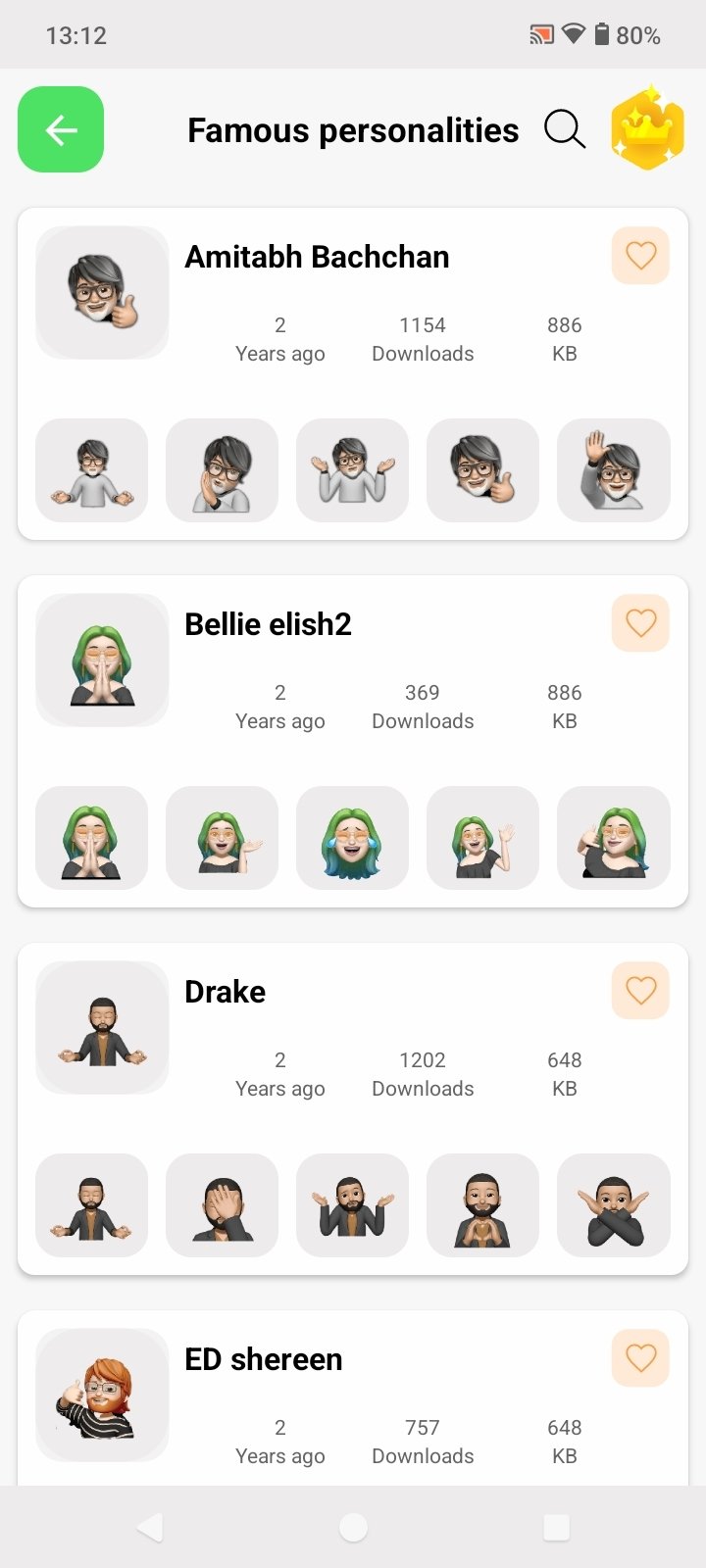Screen dimensions: 706x1568
Task: Open the premium crown icon
Action: (647, 129)
